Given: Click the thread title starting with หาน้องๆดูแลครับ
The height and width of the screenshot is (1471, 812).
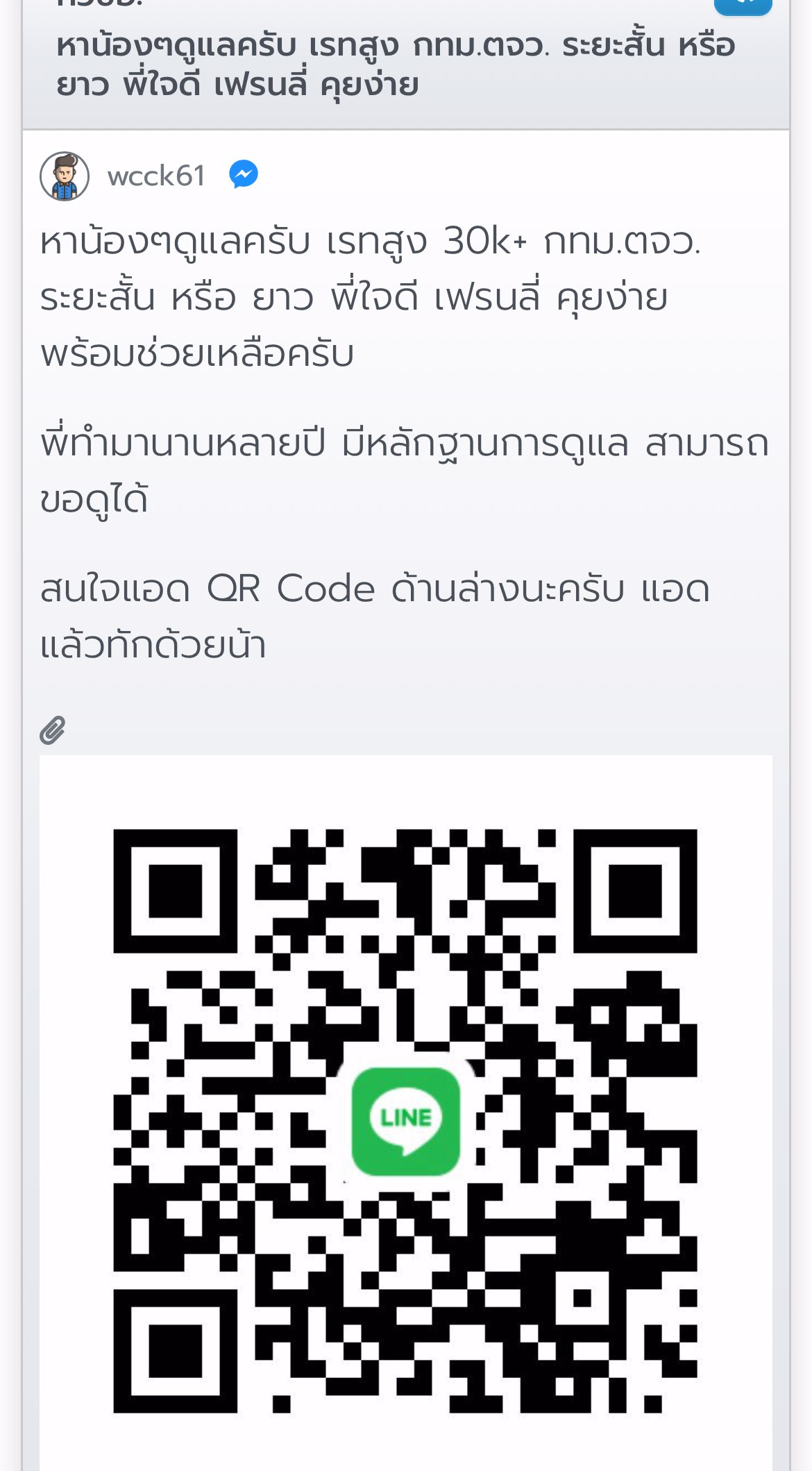Looking at the screenshot, I should pos(389,62).
